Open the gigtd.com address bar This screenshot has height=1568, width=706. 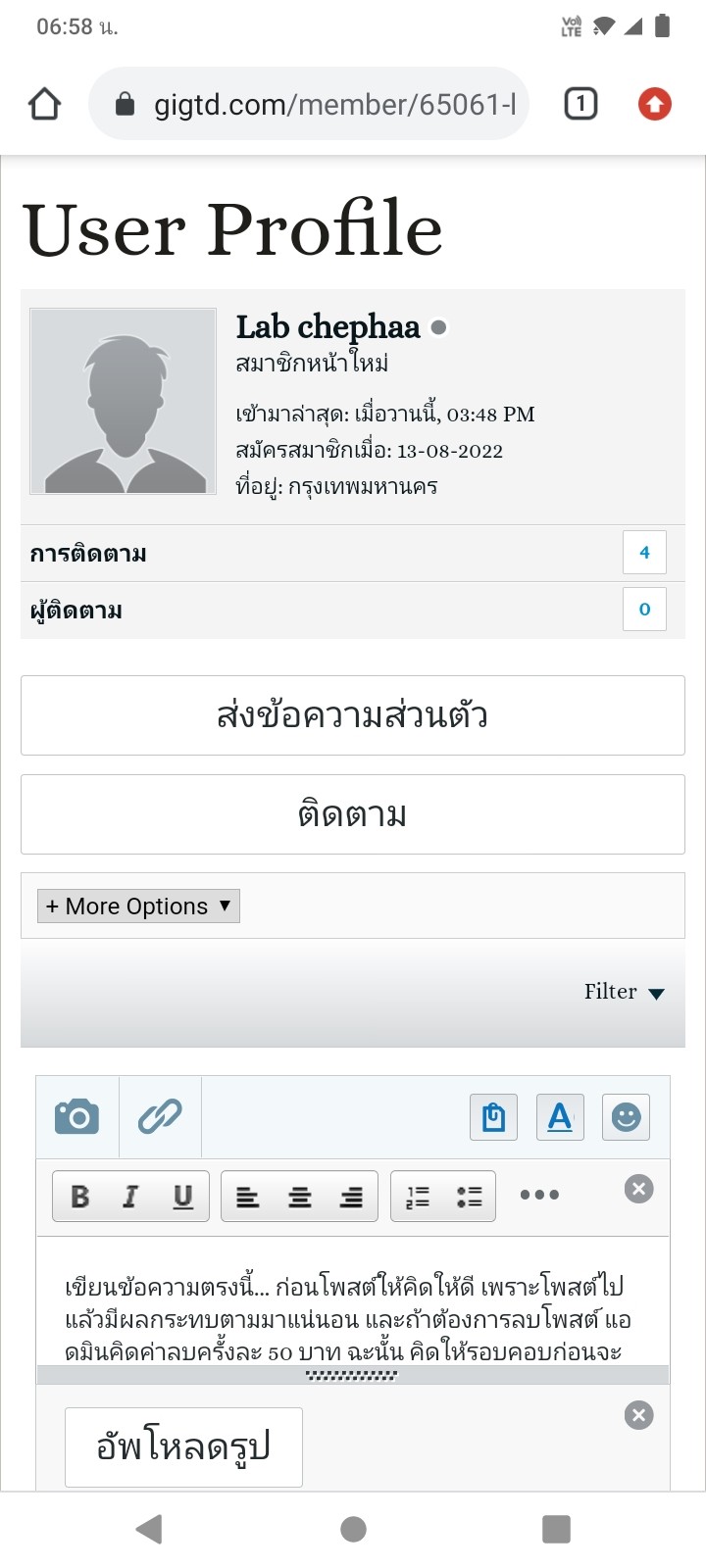coord(309,104)
